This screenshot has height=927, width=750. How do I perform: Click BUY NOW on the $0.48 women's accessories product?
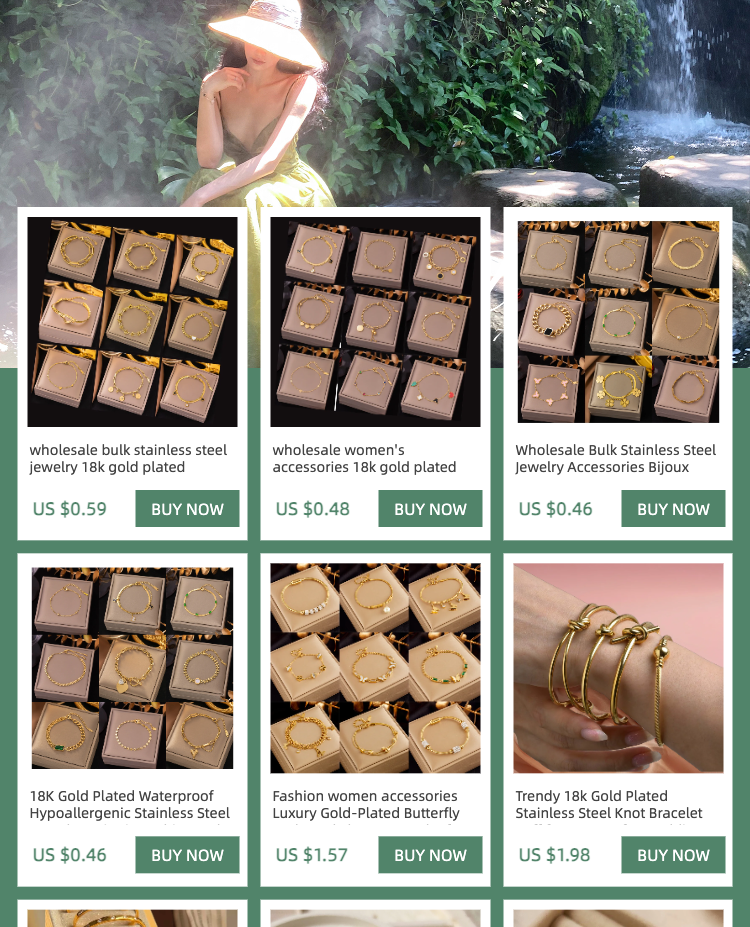click(x=430, y=508)
